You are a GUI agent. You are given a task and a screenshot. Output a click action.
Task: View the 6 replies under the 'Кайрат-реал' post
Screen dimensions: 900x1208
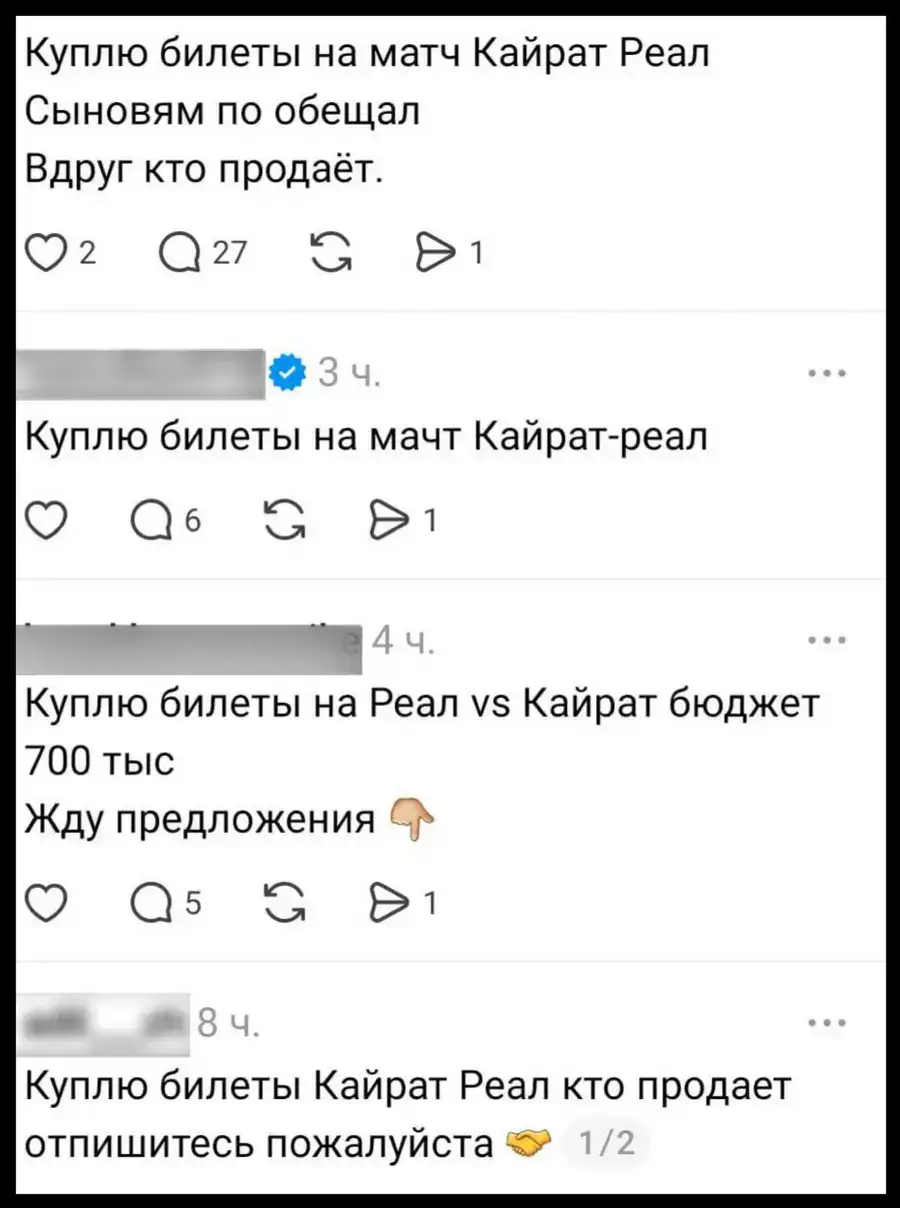[150, 520]
